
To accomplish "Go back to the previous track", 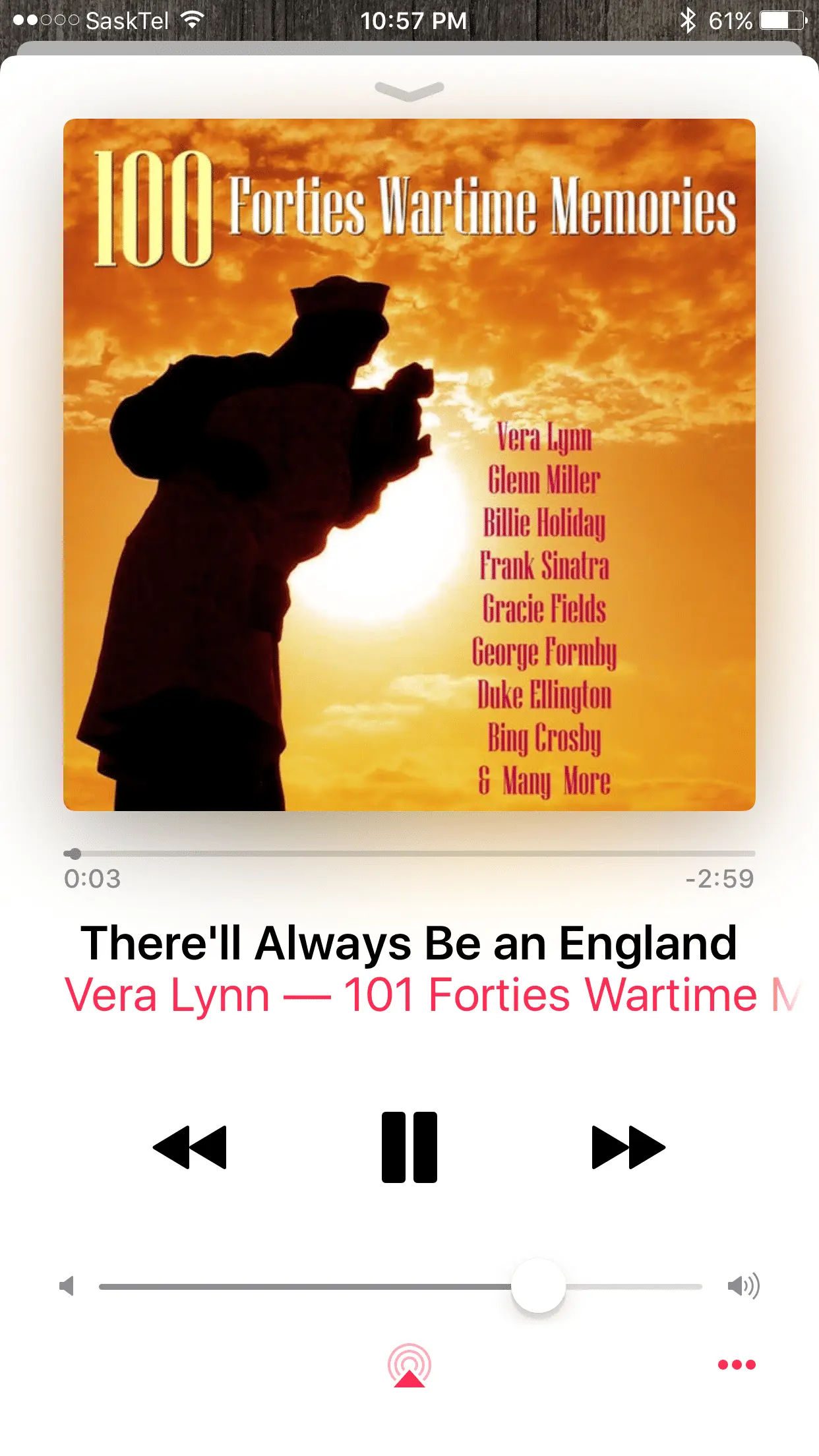I will tap(190, 1147).
